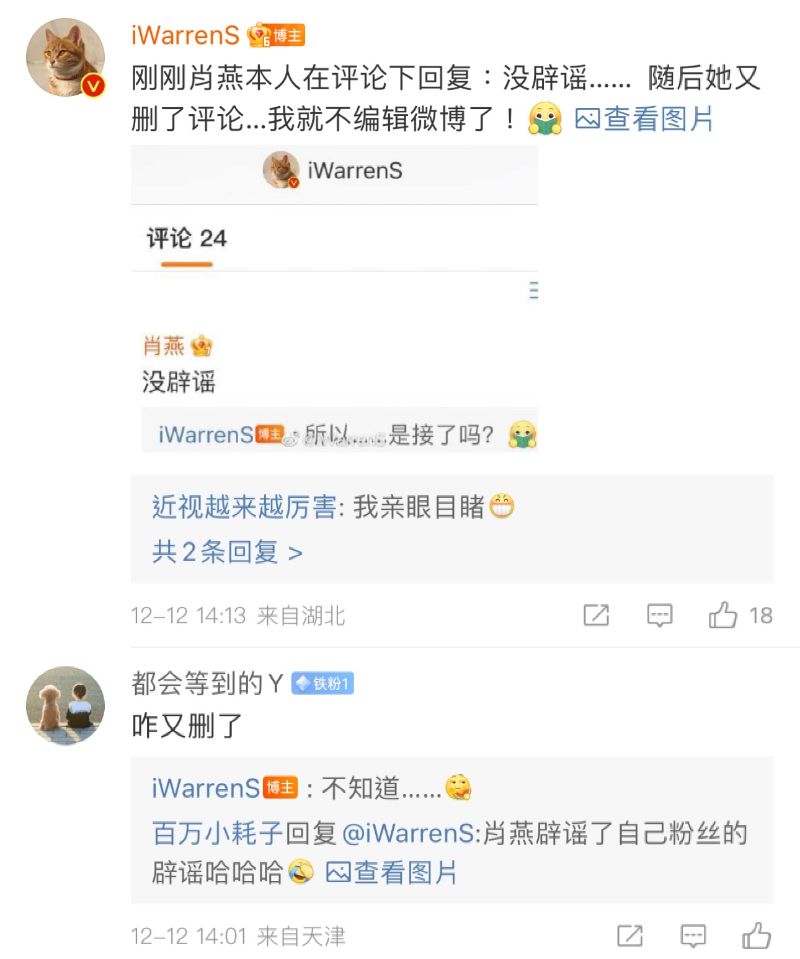Open iWarrenS's cat avatar profile
This screenshot has width=800, height=959.
click(65, 58)
